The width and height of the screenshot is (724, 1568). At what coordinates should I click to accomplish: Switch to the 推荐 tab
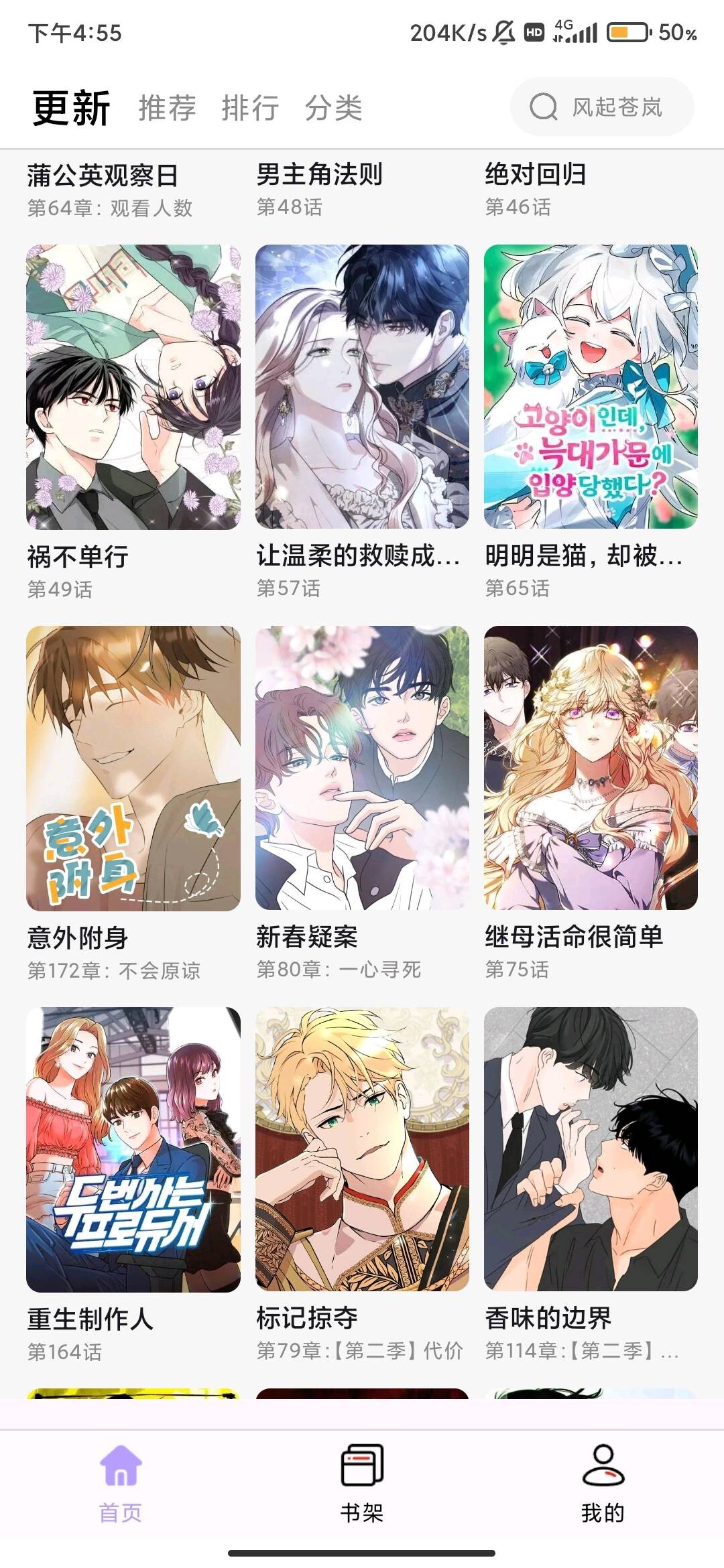(167, 108)
